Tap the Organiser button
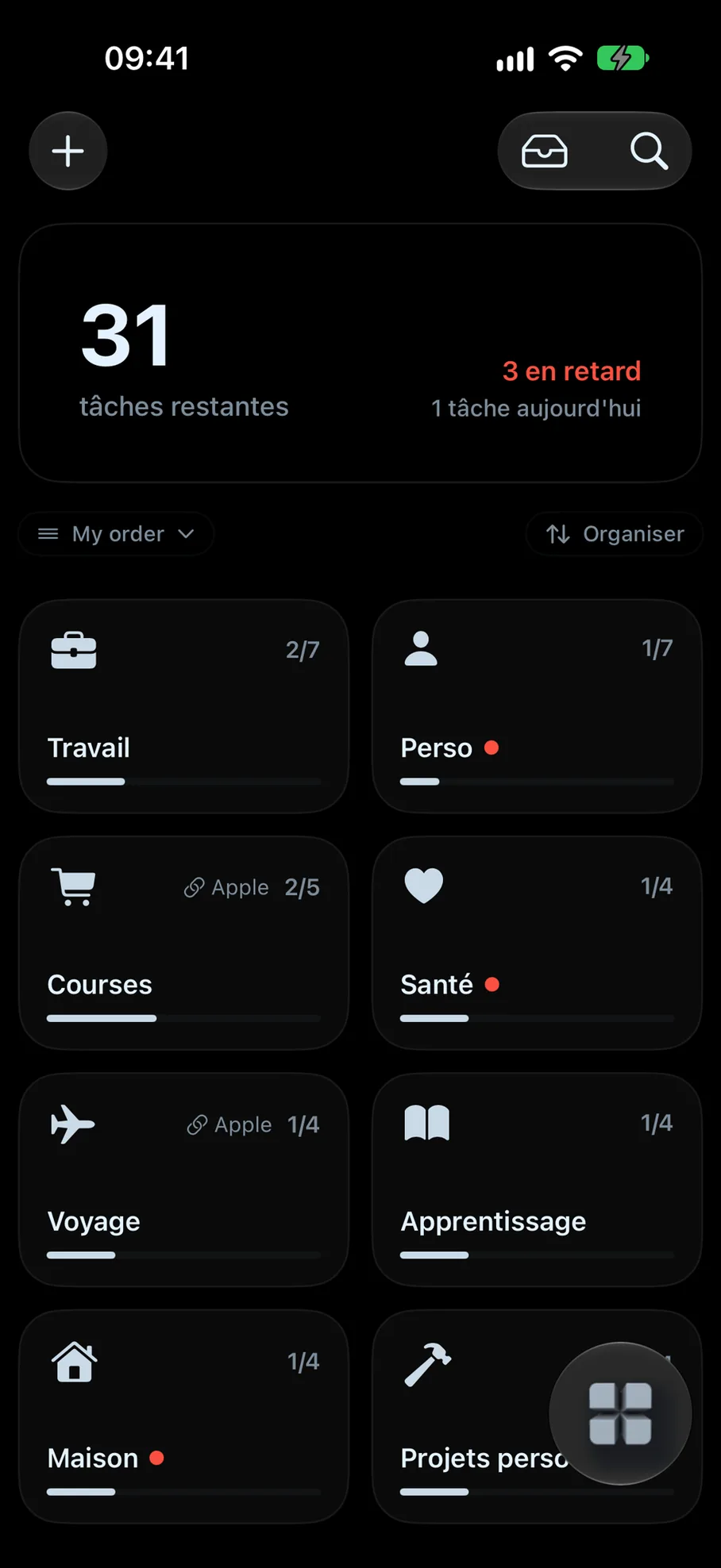The image size is (721, 1568). [x=615, y=534]
